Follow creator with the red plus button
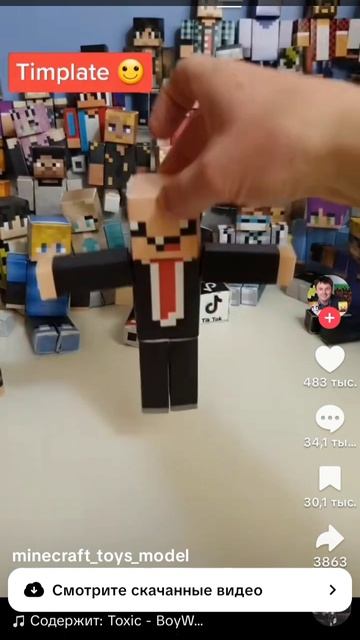This screenshot has width=360, height=640. coord(330,318)
